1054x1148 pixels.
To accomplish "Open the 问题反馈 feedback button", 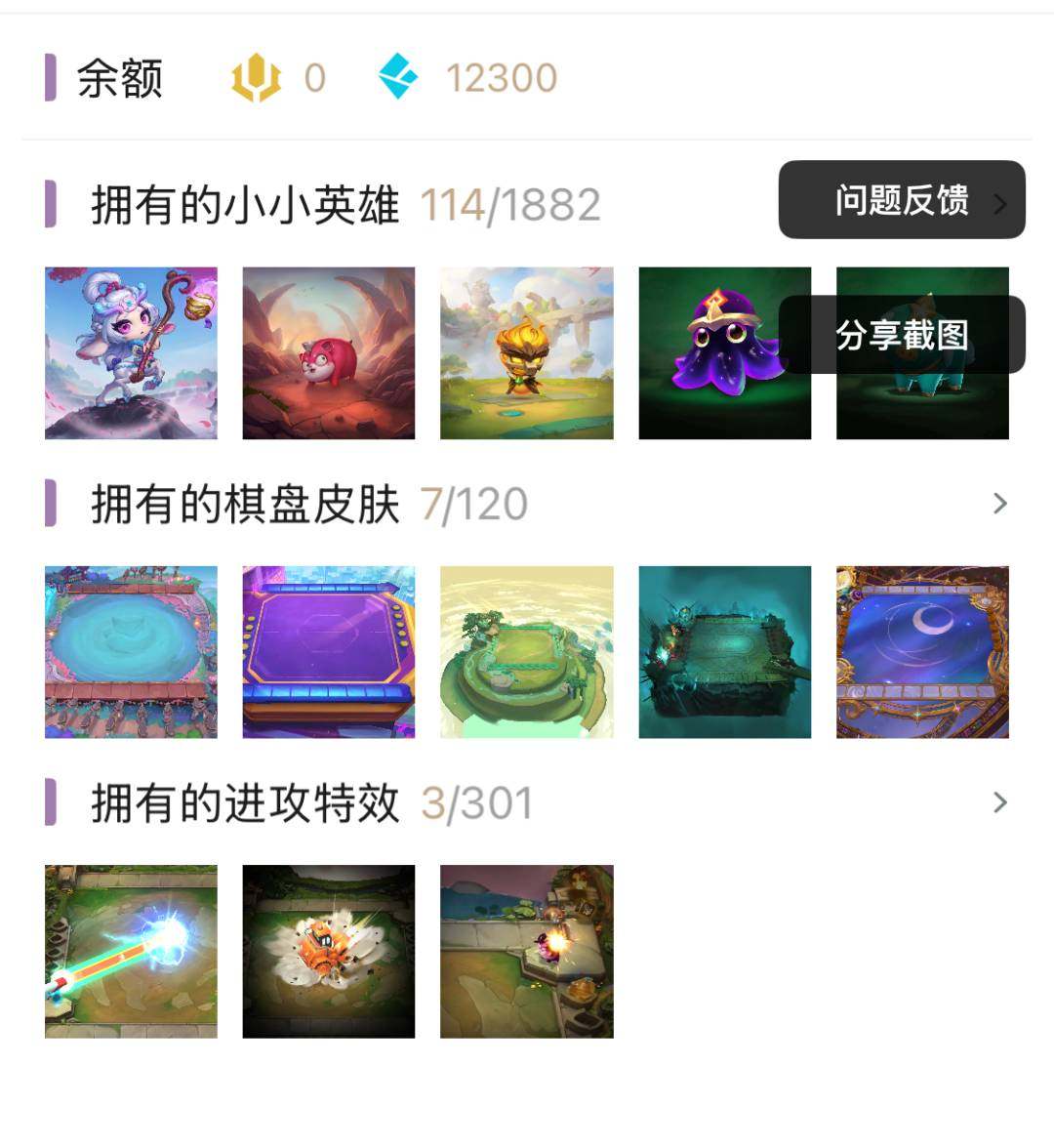I will [901, 200].
